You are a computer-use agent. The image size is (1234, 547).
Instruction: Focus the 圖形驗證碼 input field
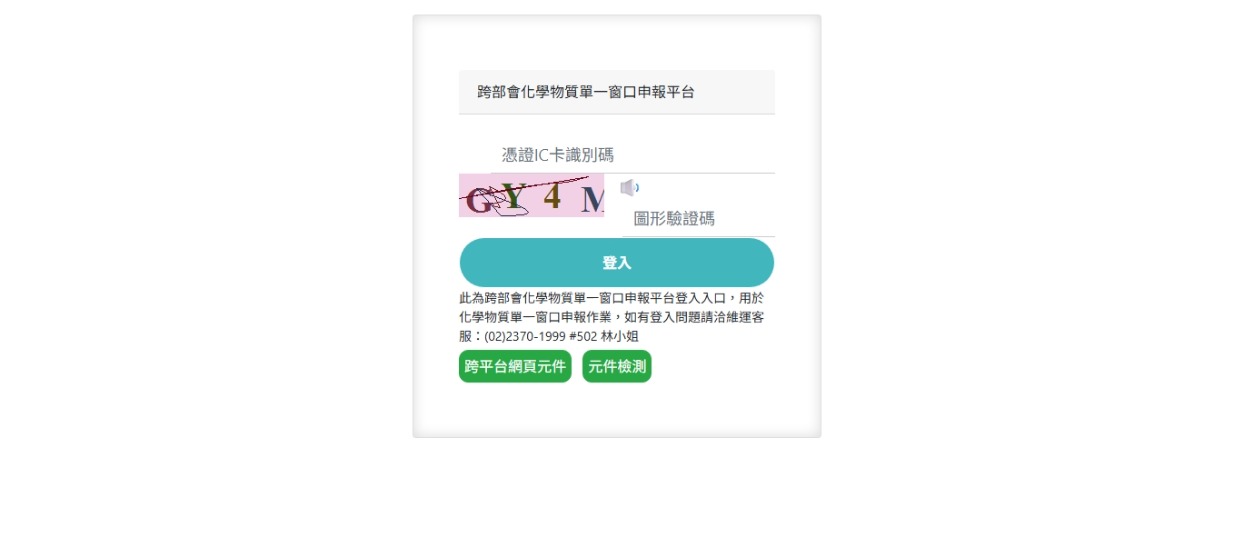click(x=698, y=219)
